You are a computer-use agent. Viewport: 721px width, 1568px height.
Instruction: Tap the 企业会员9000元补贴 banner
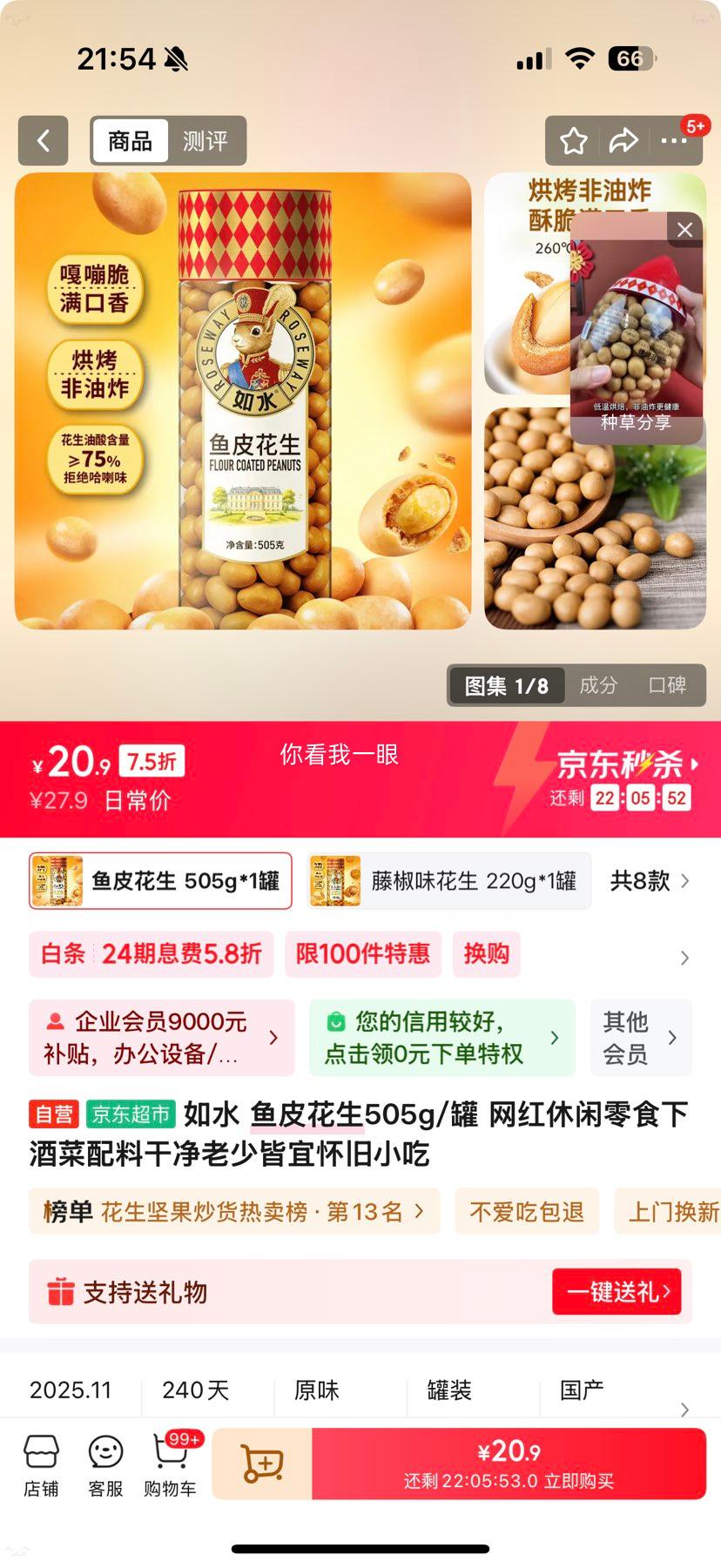click(x=161, y=1037)
